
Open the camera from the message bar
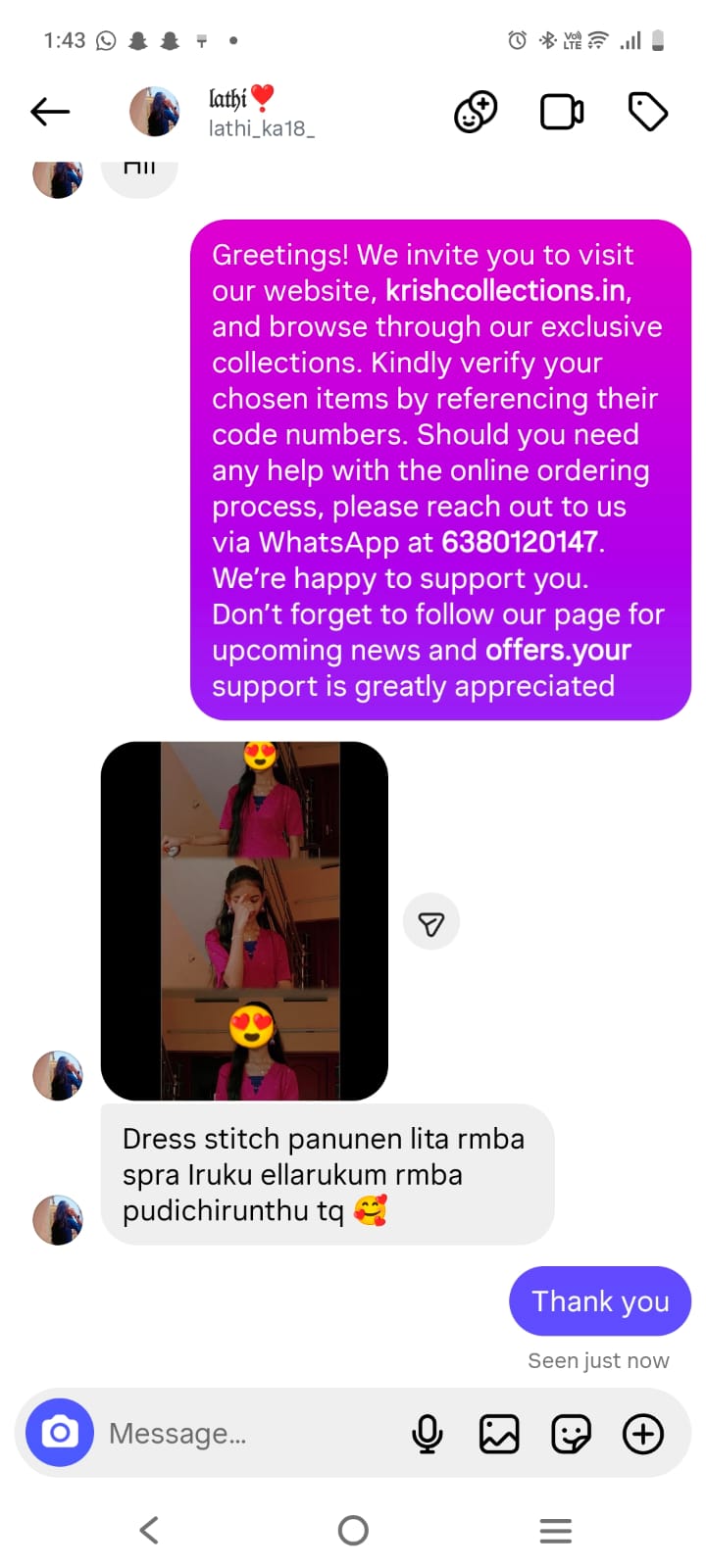[x=60, y=1433]
